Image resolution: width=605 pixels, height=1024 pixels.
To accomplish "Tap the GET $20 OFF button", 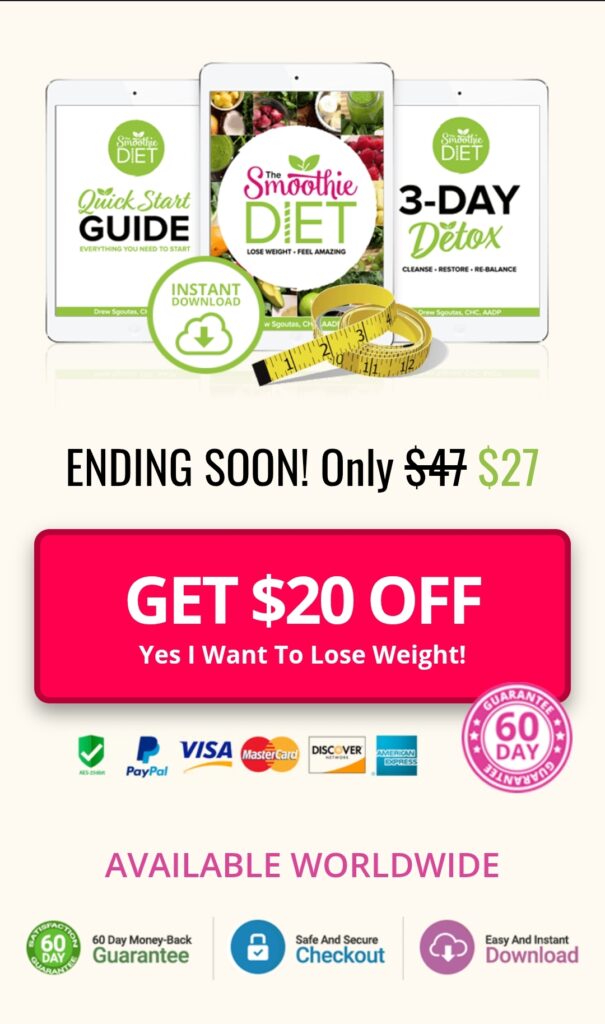I will tap(302, 616).
